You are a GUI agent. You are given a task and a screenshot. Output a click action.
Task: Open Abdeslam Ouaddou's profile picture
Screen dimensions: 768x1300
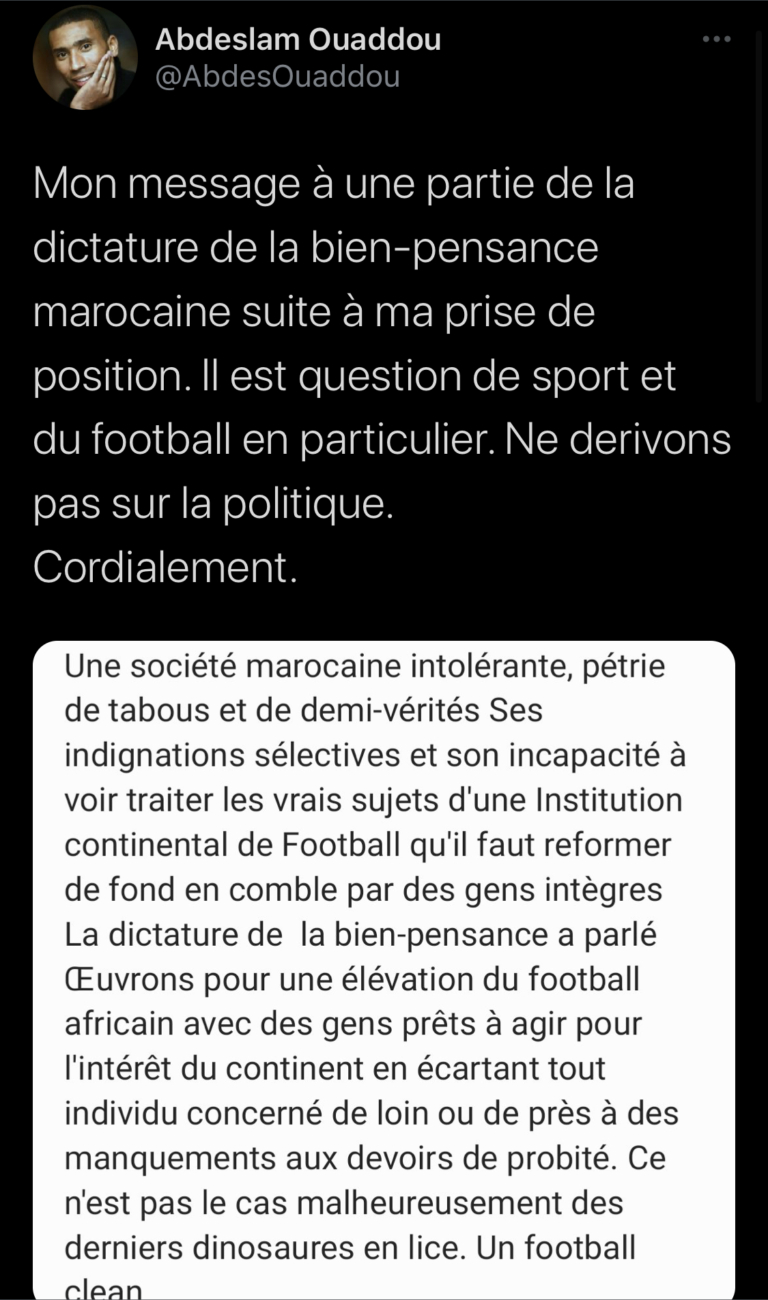[85, 58]
